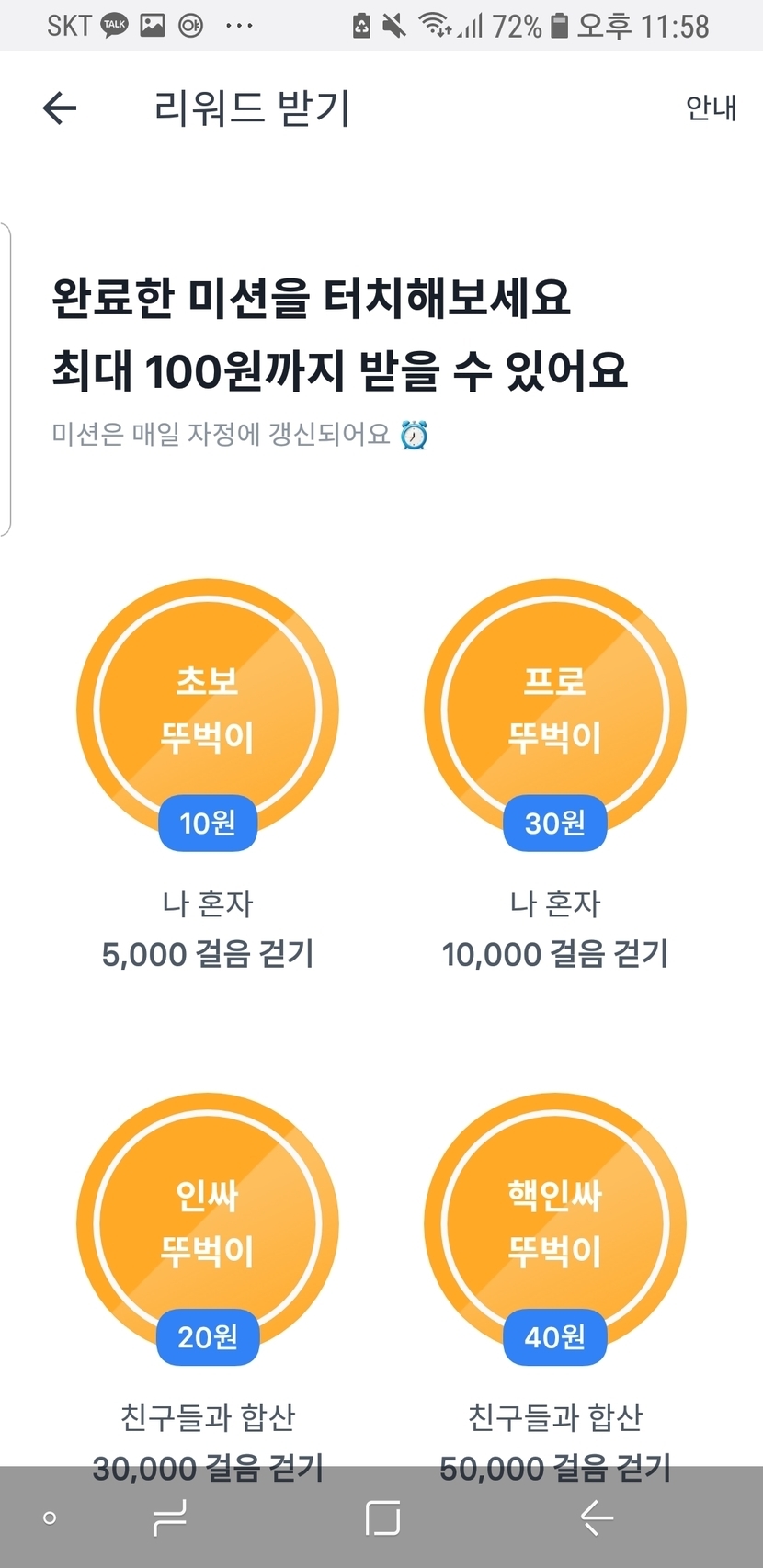Screen dimensions: 763x1568
Task: Claim the 인싸 뚜벅이 20원 mission reward
Action: point(208,1224)
